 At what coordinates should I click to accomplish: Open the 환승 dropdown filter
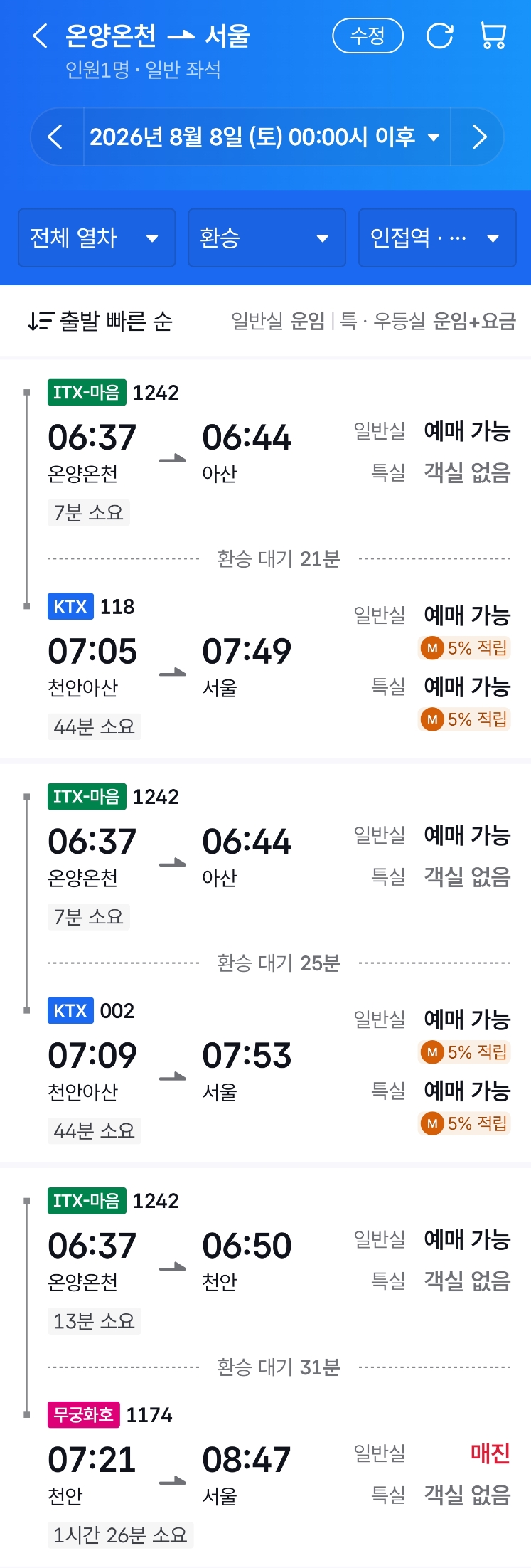(x=267, y=238)
